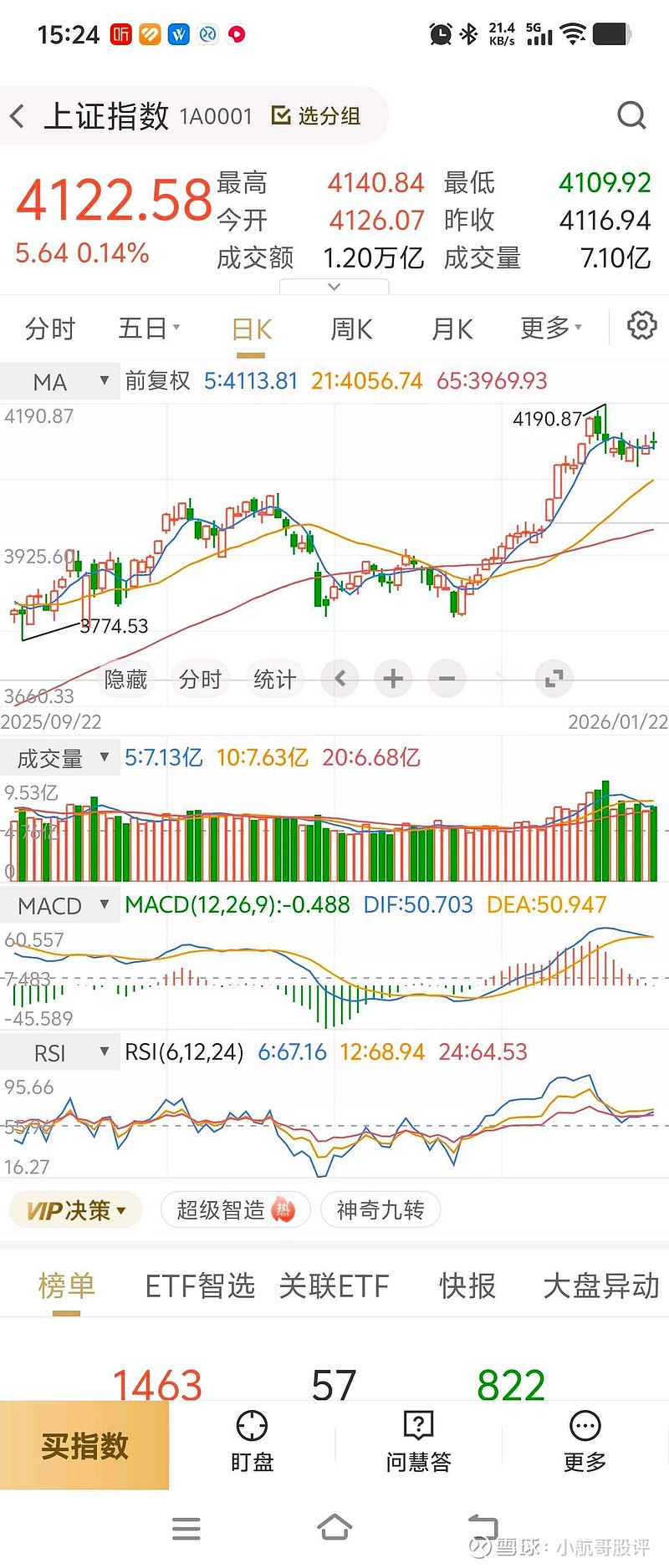Toggle the 隐藏 button to hide chart overlays
The height and width of the screenshot is (1568, 669).
click(126, 679)
